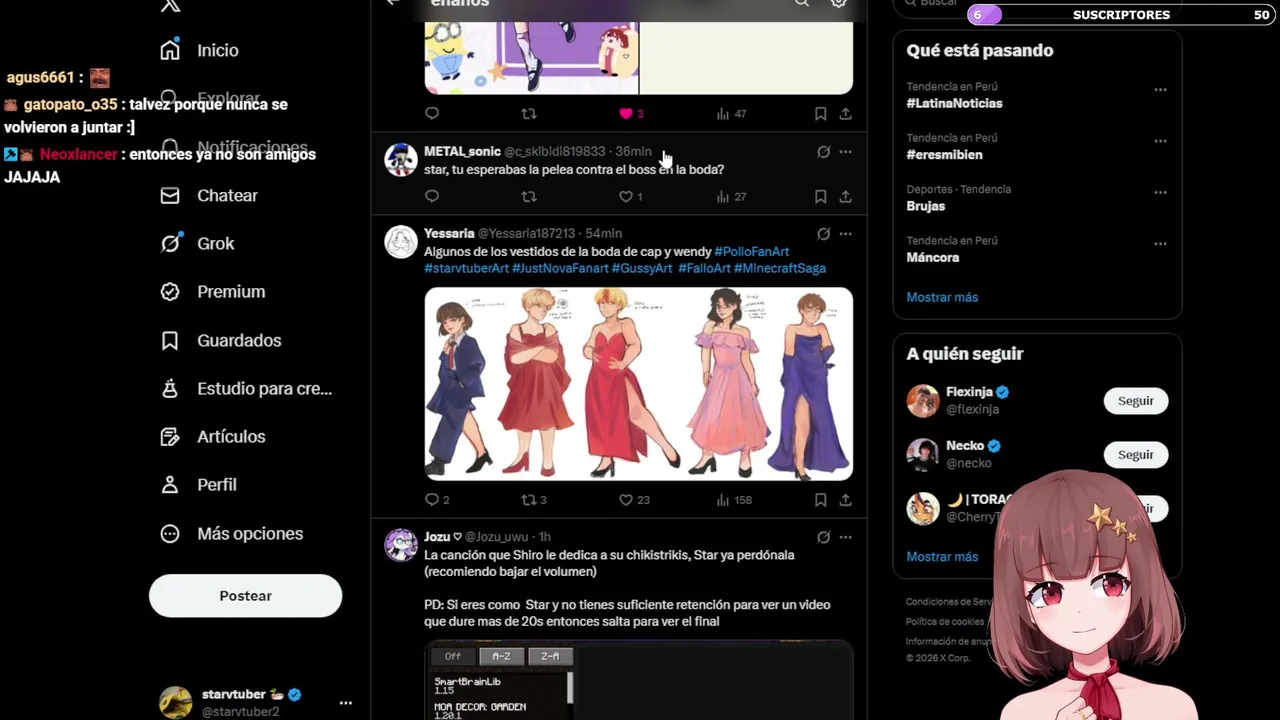Open the overflow menu on Jozu's post
Screen dimensions: 1280x720
click(845, 537)
